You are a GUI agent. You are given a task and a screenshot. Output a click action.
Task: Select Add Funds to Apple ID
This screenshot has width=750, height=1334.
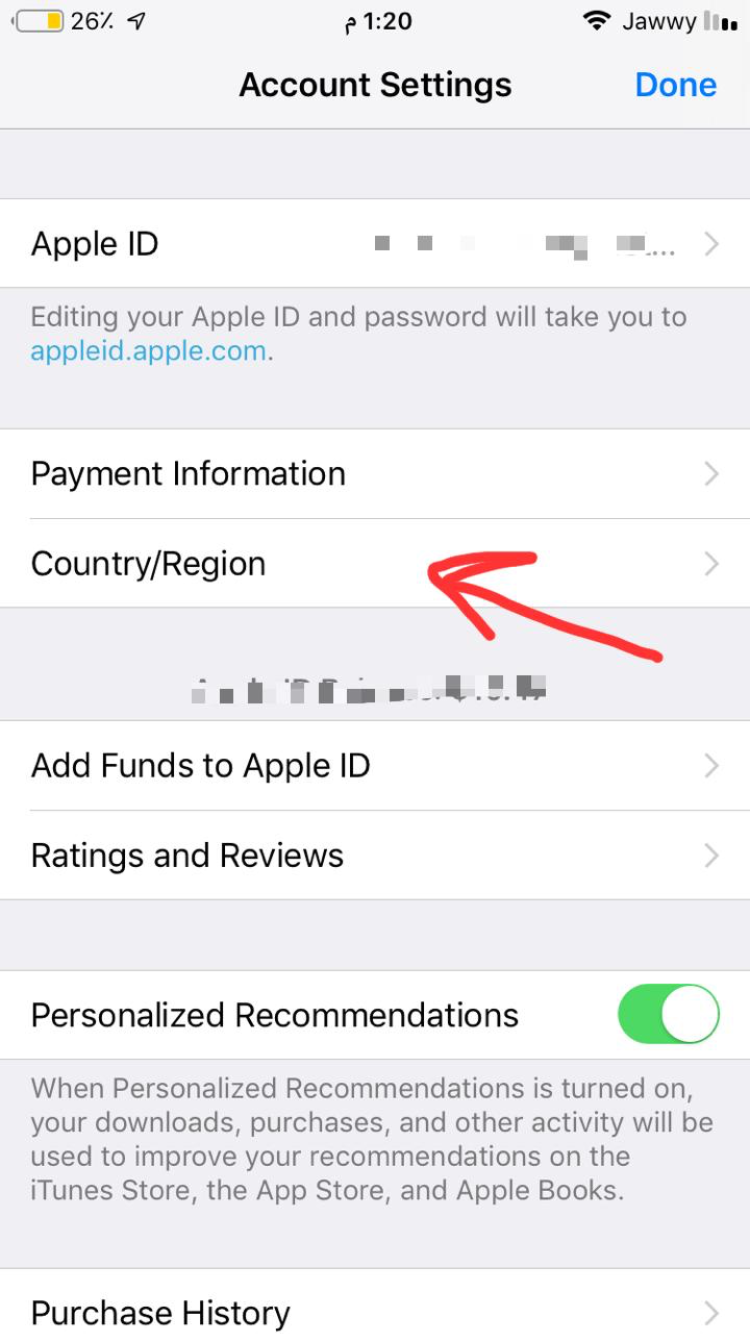(375, 766)
